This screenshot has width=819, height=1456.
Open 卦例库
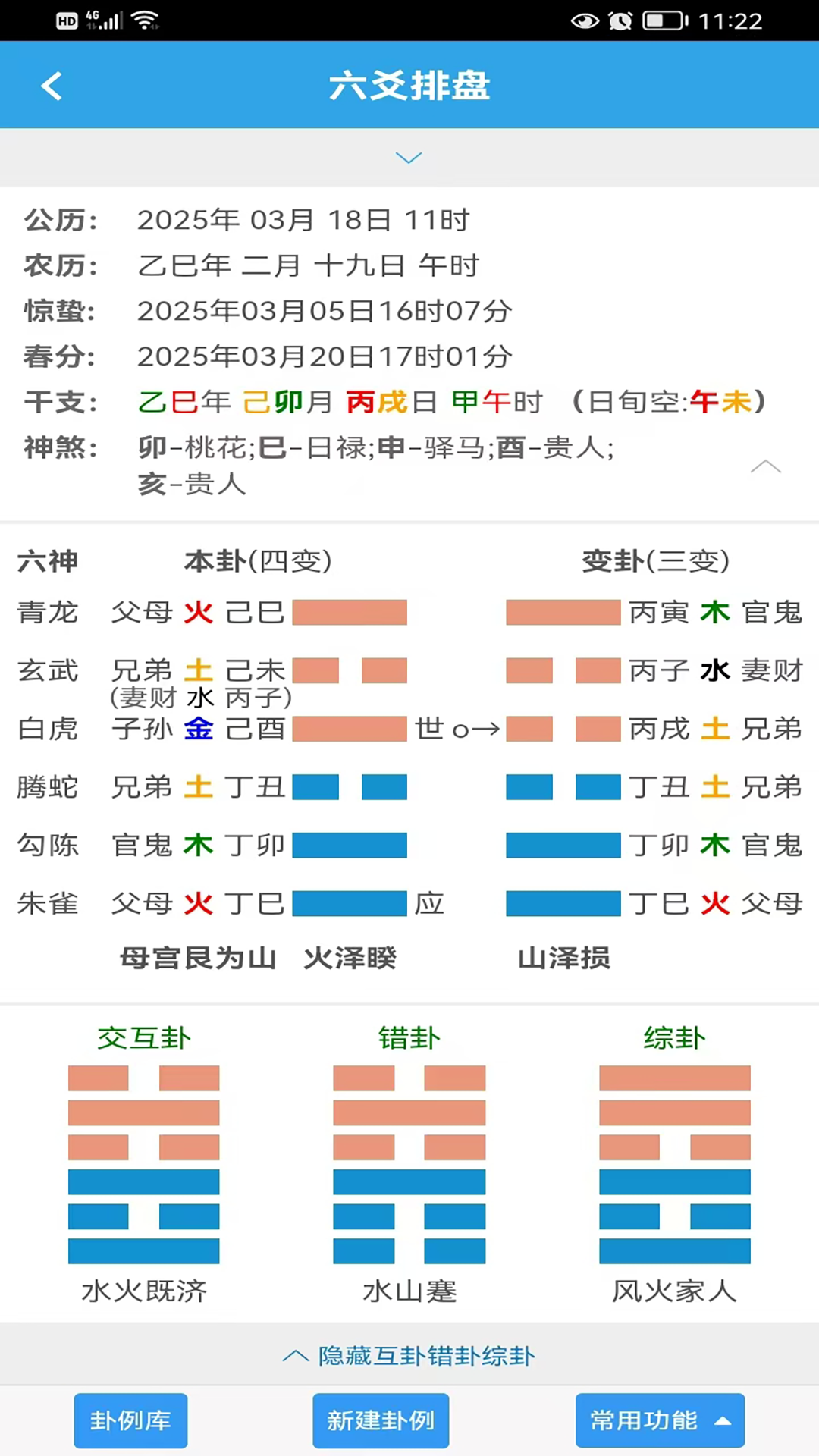[x=130, y=1420]
